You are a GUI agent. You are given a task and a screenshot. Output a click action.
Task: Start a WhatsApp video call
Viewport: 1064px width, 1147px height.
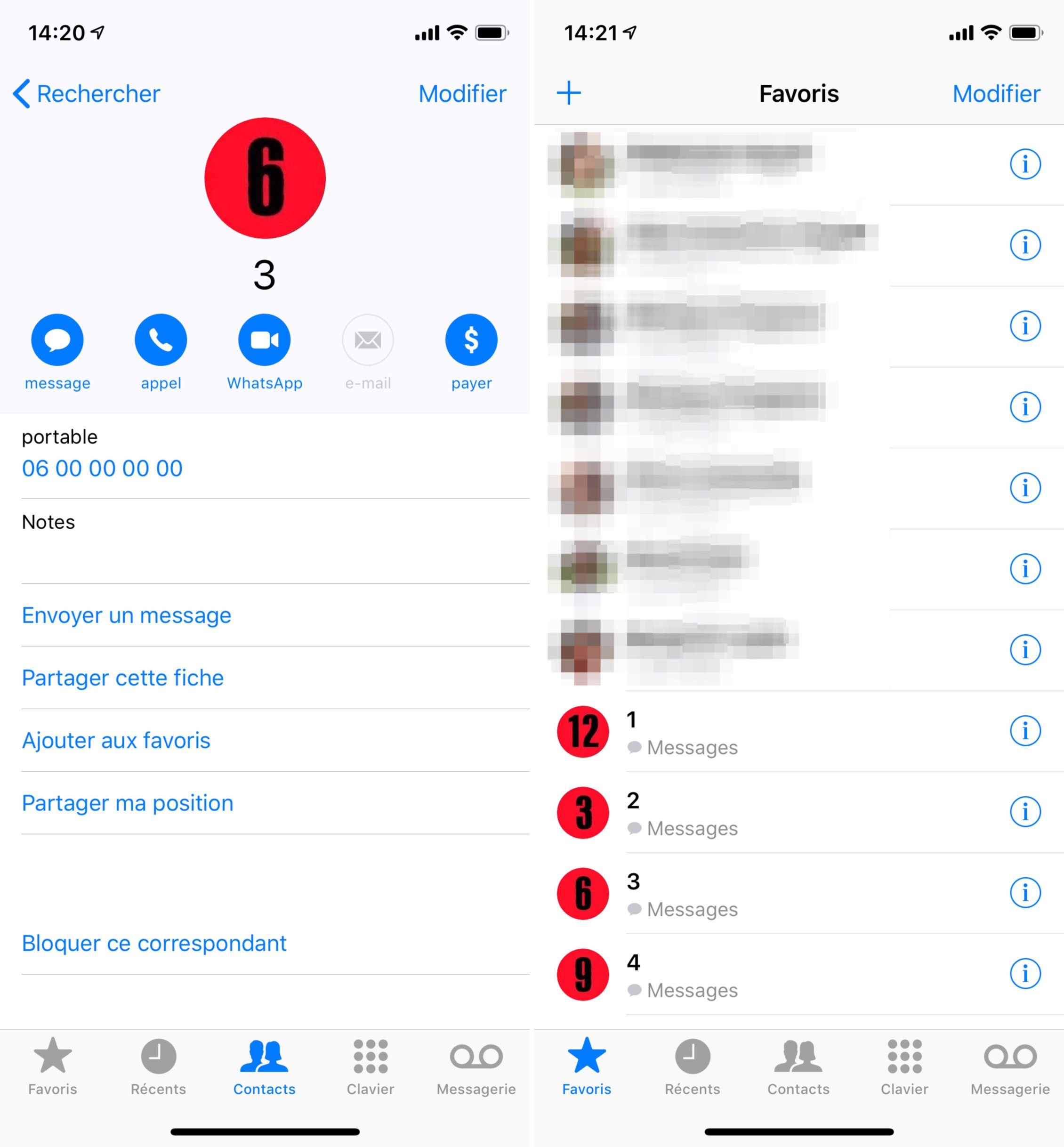264,340
